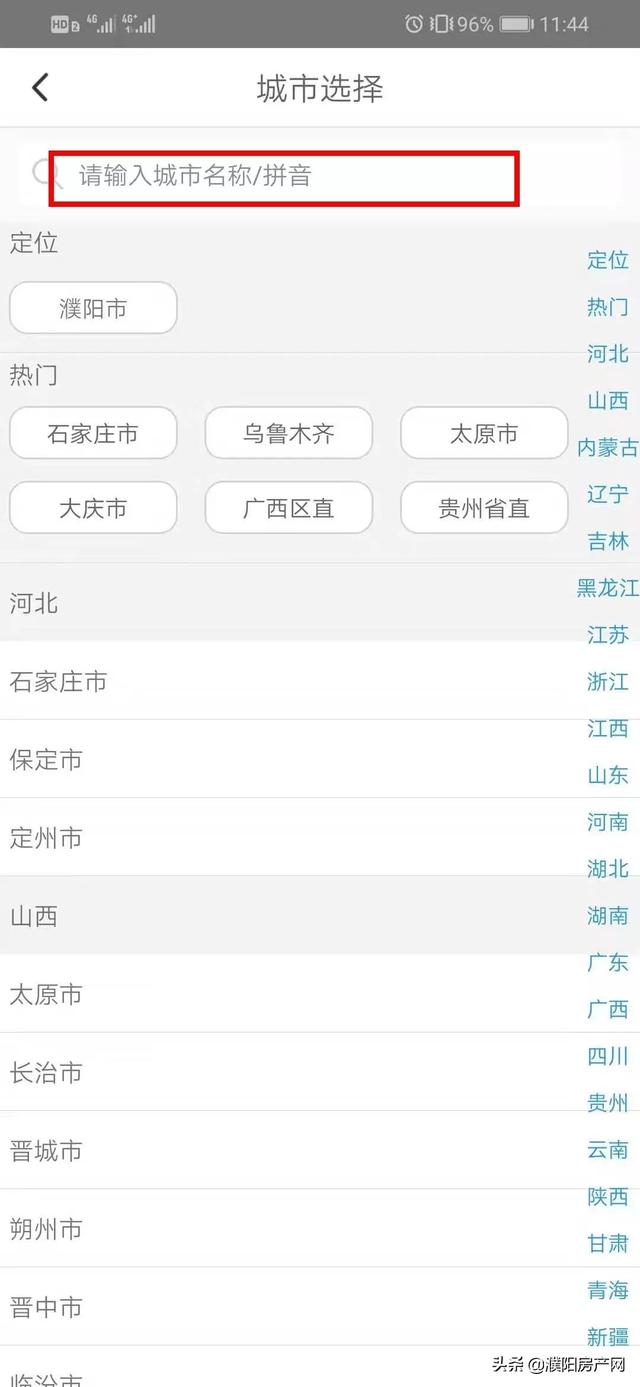Jump to 广东 in side index

coord(607,962)
